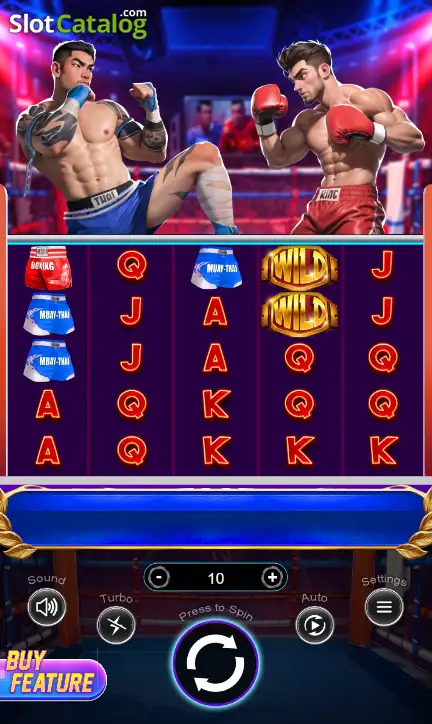This screenshot has width=432, height=724.
Task: Toggle the game sound
Action: (x=47, y=607)
